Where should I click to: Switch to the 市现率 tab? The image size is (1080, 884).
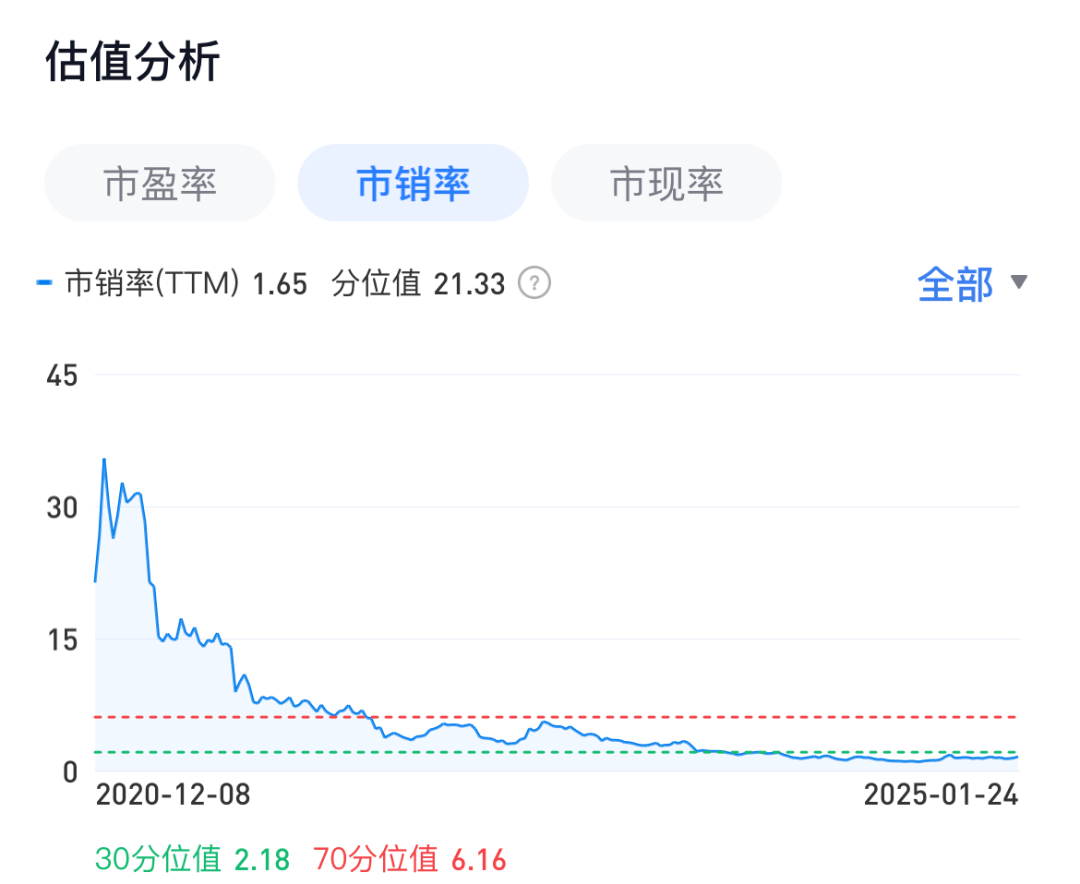(x=666, y=184)
